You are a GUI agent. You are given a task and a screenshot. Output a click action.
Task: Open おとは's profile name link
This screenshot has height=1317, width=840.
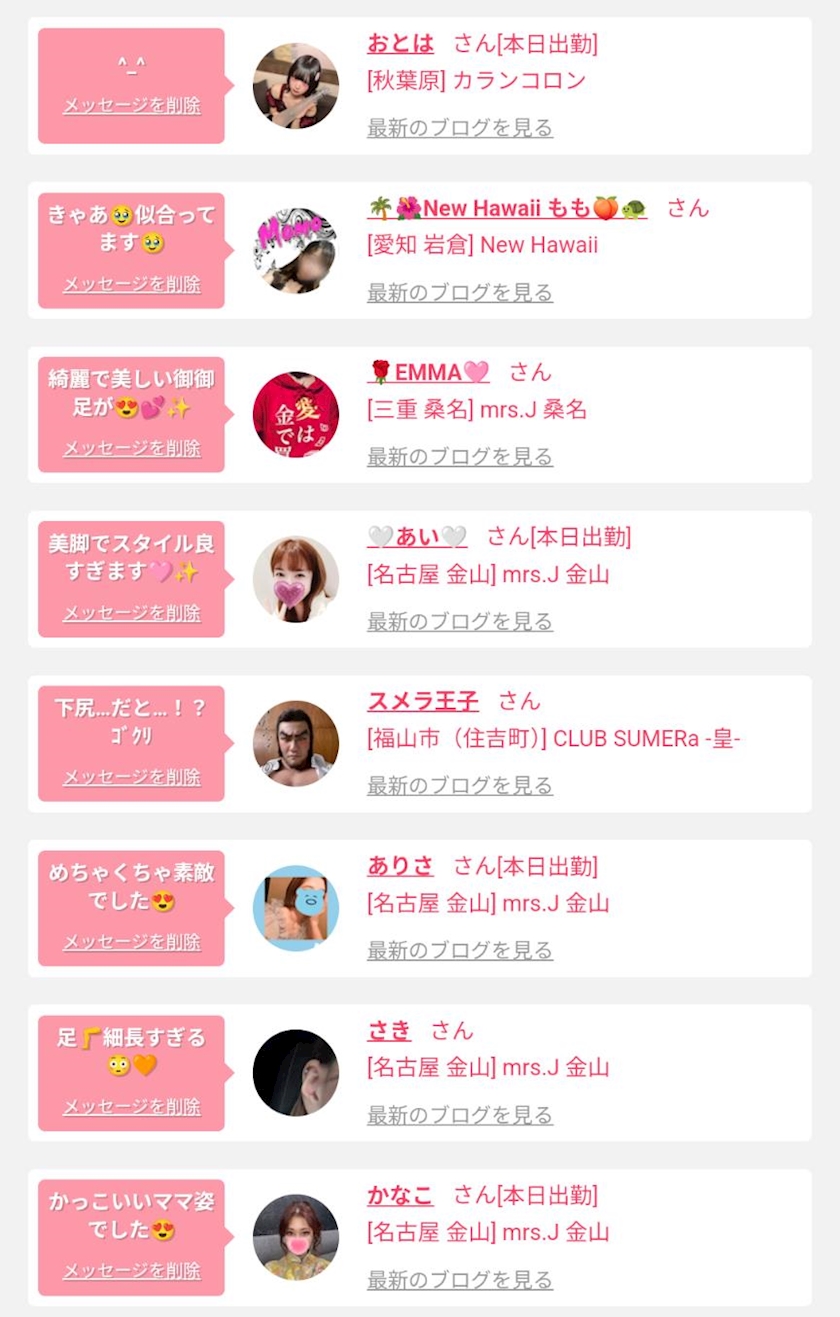tap(401, 43)
